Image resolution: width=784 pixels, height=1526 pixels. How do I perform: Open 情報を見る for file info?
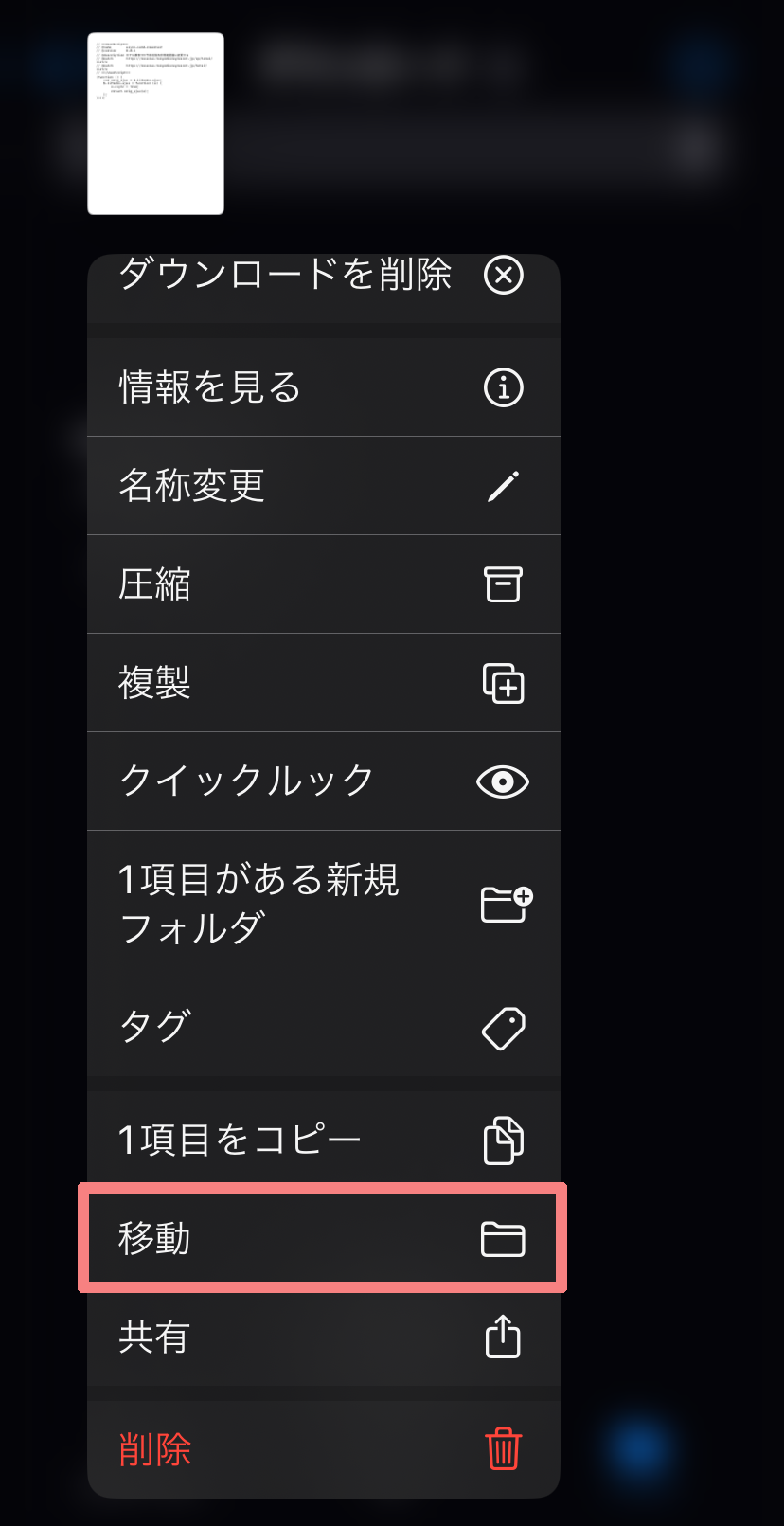click(x=322, y=387)
